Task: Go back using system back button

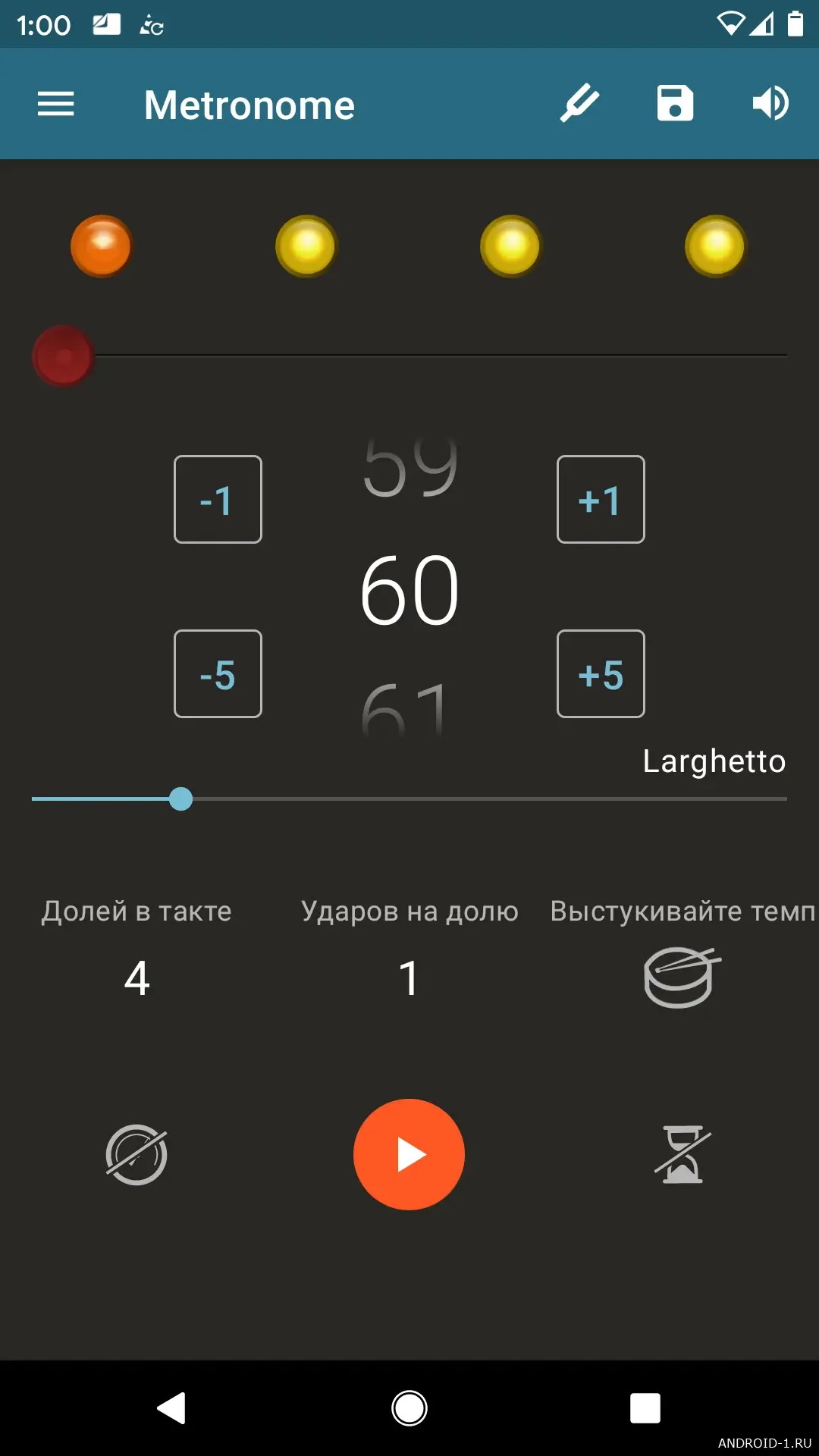Action: pyautogui.click(x=172, y=1408)
